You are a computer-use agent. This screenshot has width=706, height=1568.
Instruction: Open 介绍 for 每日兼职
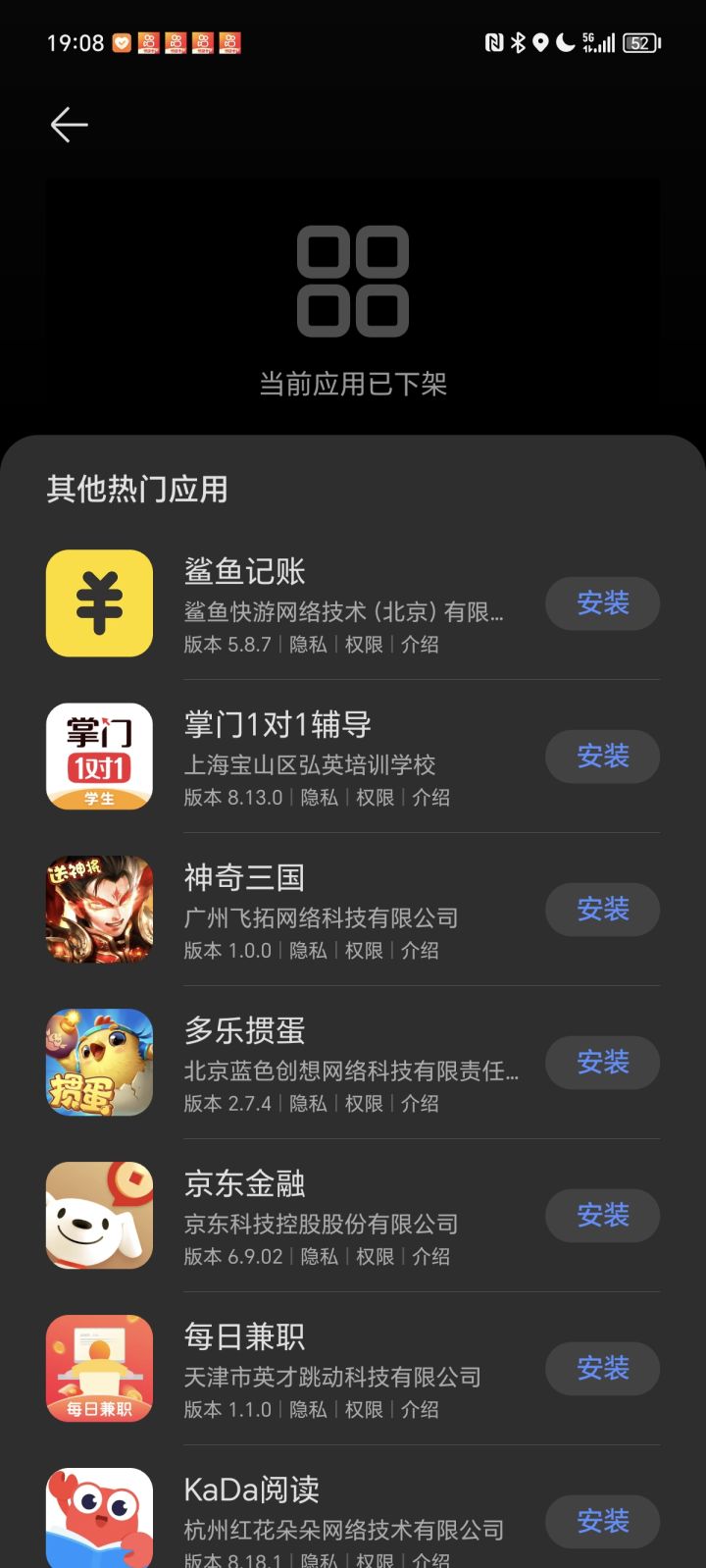(x=420, y=1410)
